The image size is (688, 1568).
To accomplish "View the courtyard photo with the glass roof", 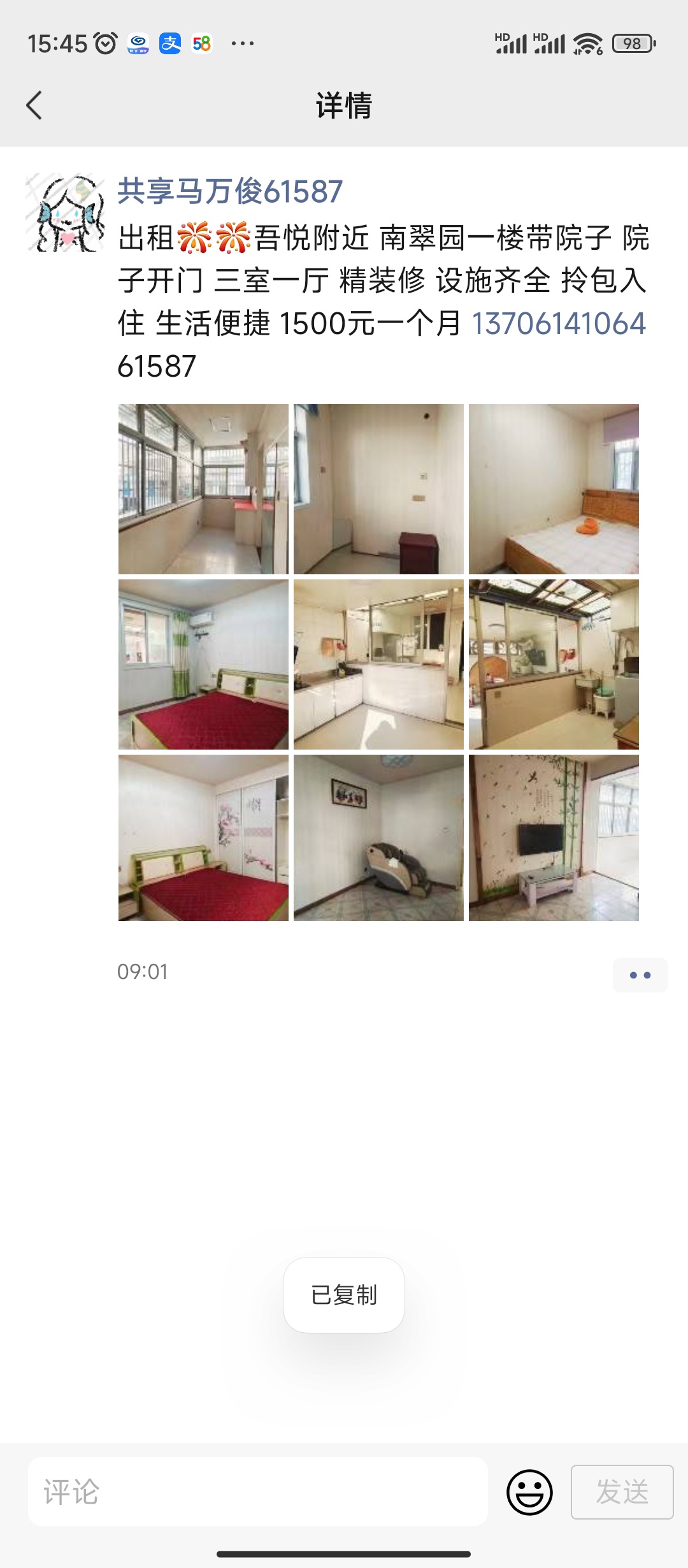I will click(x=554, y=664).
